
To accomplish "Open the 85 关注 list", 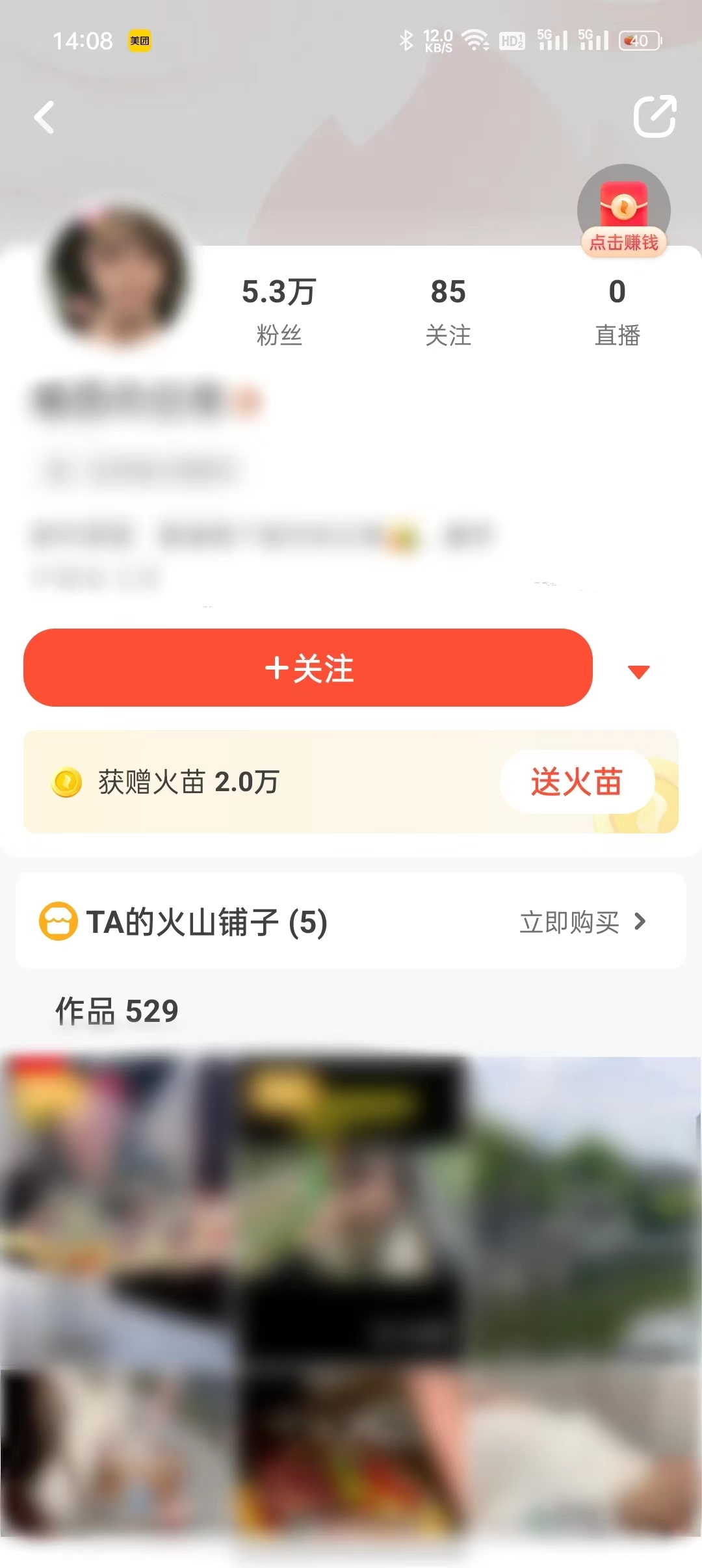I will (x=448, y=312).
